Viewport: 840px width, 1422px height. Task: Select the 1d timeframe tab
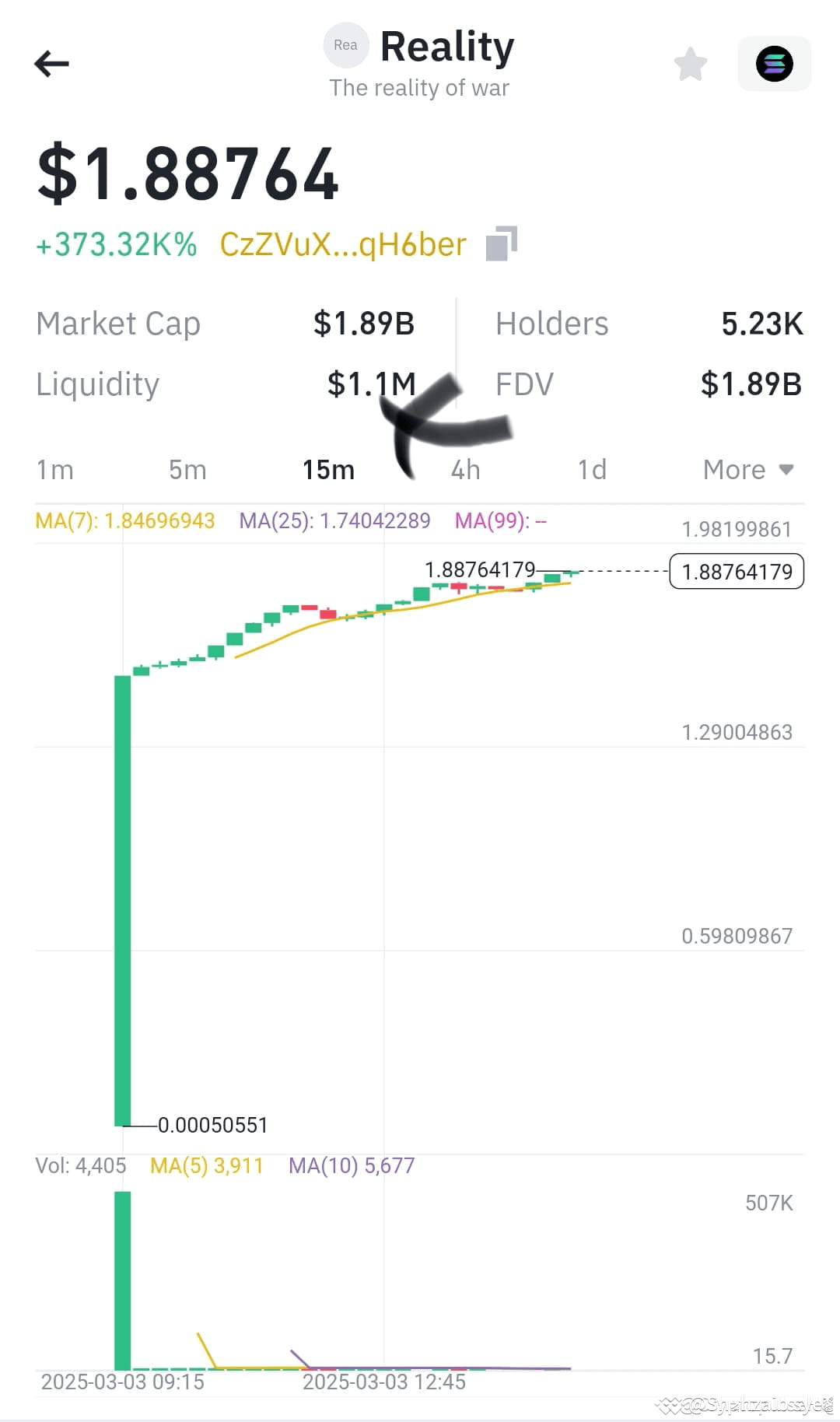pos(593,469)
